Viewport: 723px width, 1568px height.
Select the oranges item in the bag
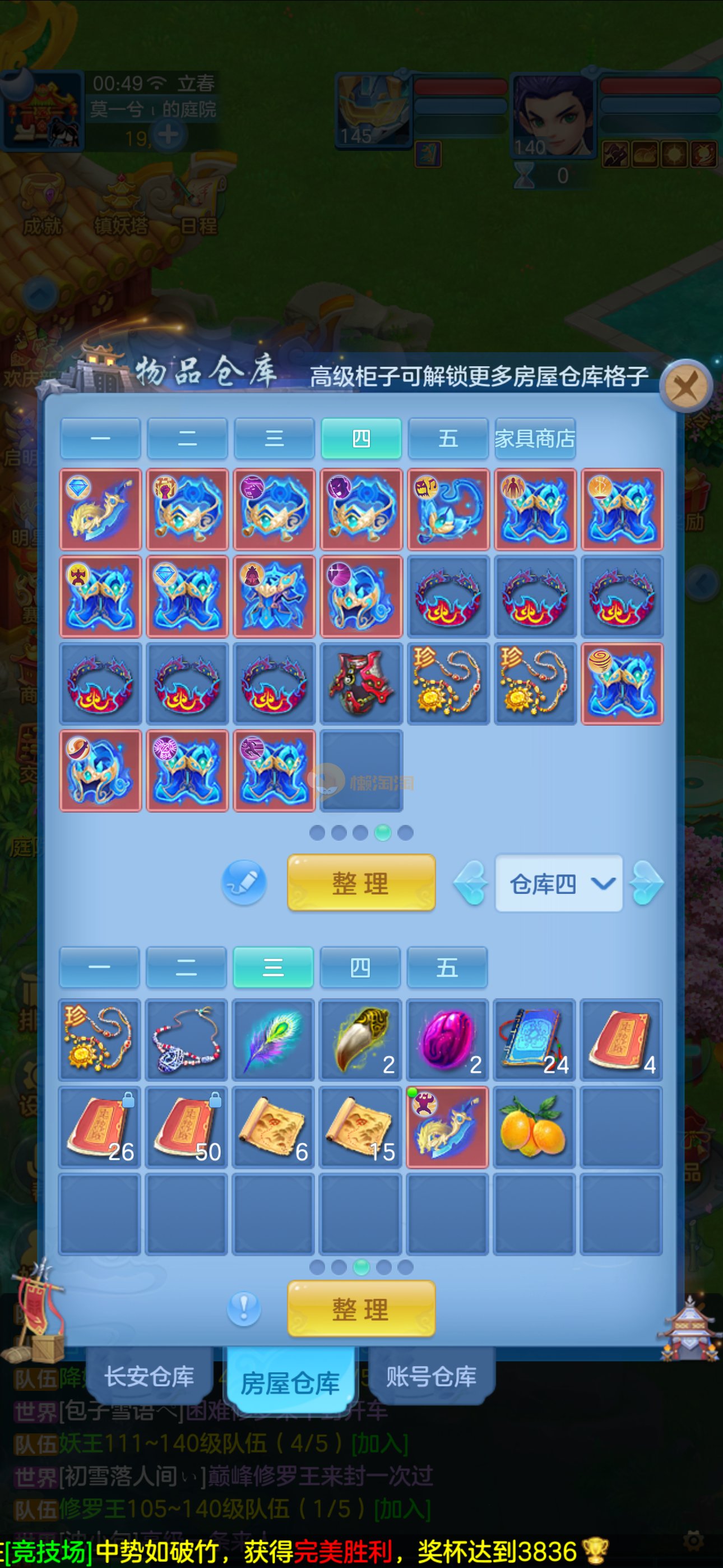(x=534, y=1127)
